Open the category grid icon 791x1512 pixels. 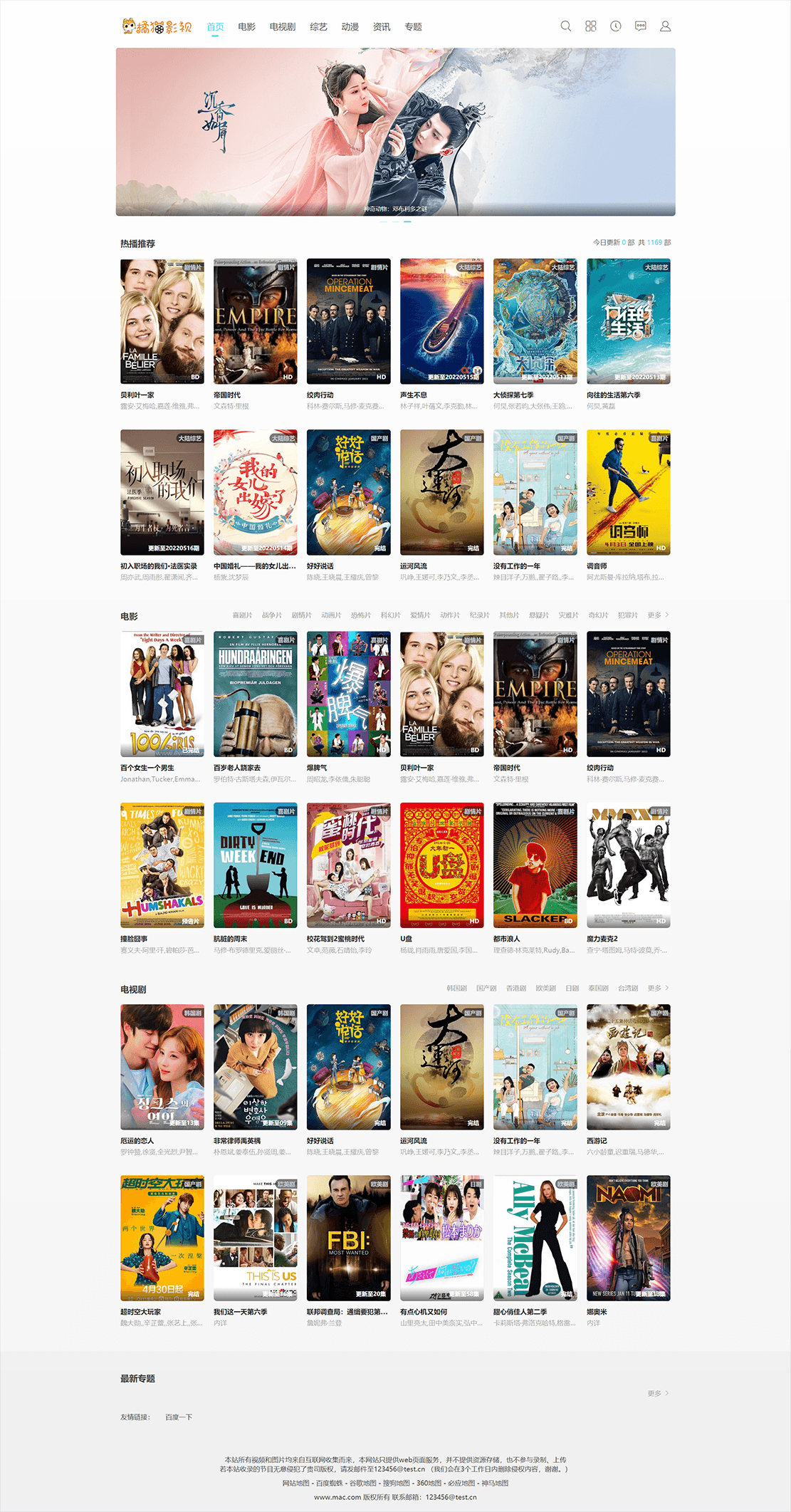click(x=591, y=26)
